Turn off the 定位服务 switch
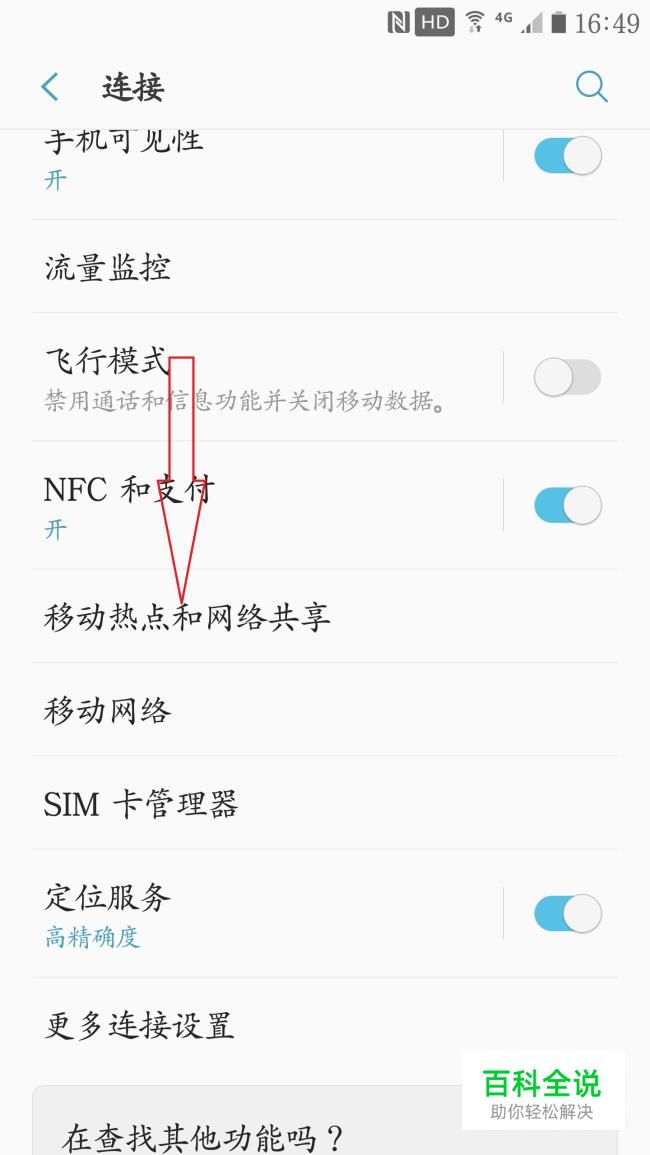The image size is (650, 1155). 567,913
